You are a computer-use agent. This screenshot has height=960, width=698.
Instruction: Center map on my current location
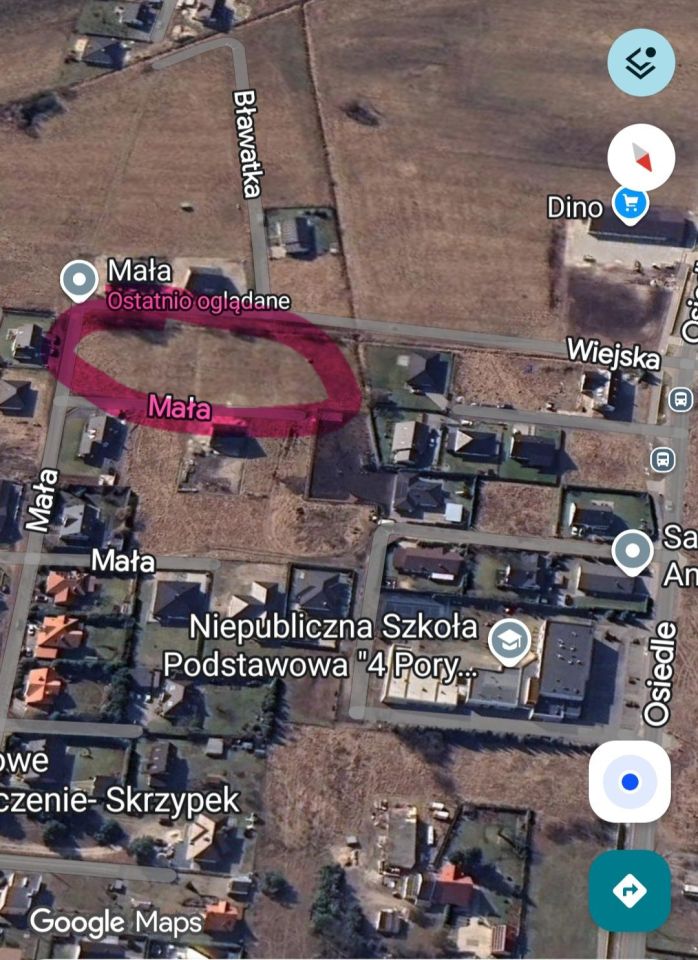point(629,782)
